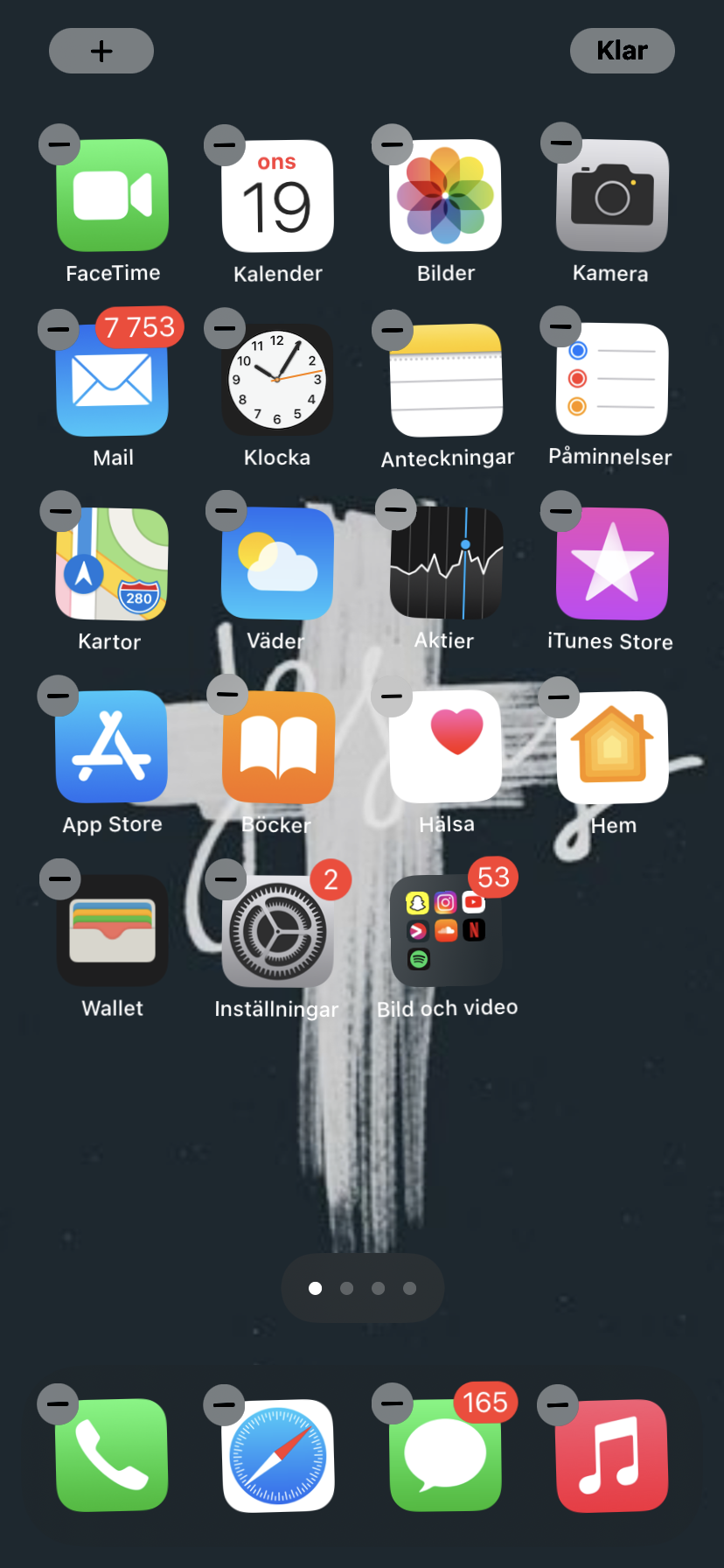
Task: Tap the home screen page indicator dots
Action: [362, 1288]
